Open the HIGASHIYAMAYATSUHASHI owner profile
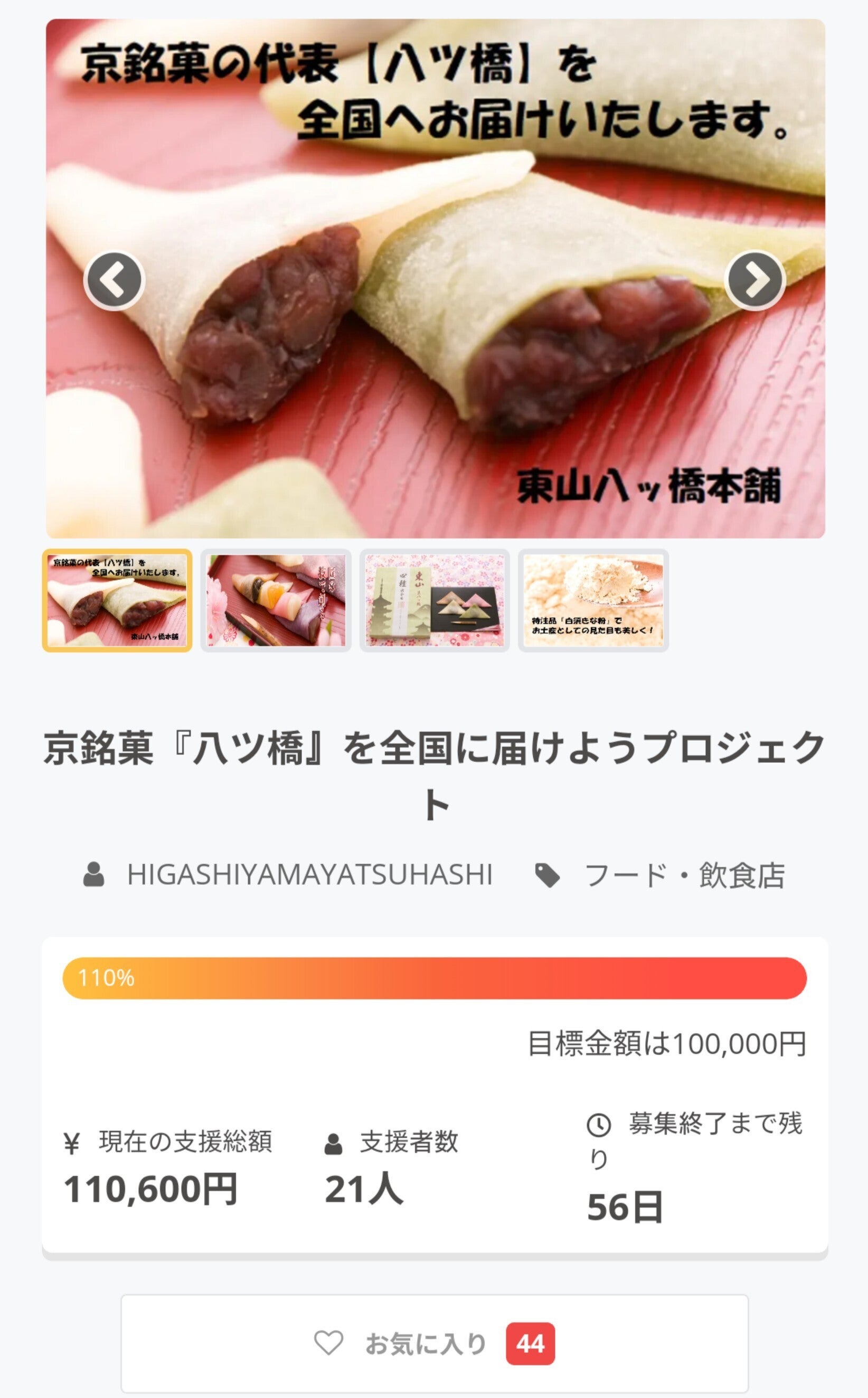868x1398 pixels. pos(309,875)
